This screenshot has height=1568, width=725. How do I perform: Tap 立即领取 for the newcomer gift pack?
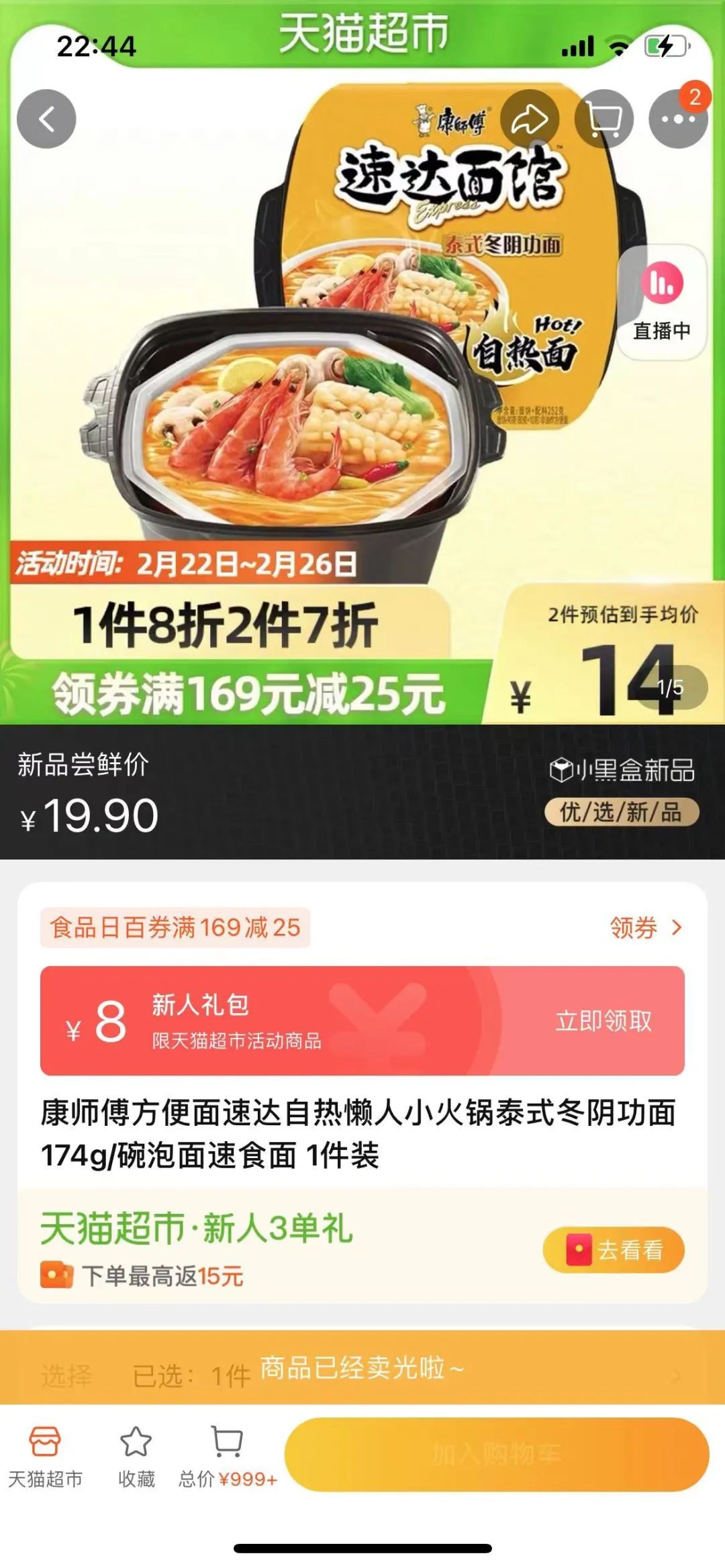click(x=603, y=1021)
